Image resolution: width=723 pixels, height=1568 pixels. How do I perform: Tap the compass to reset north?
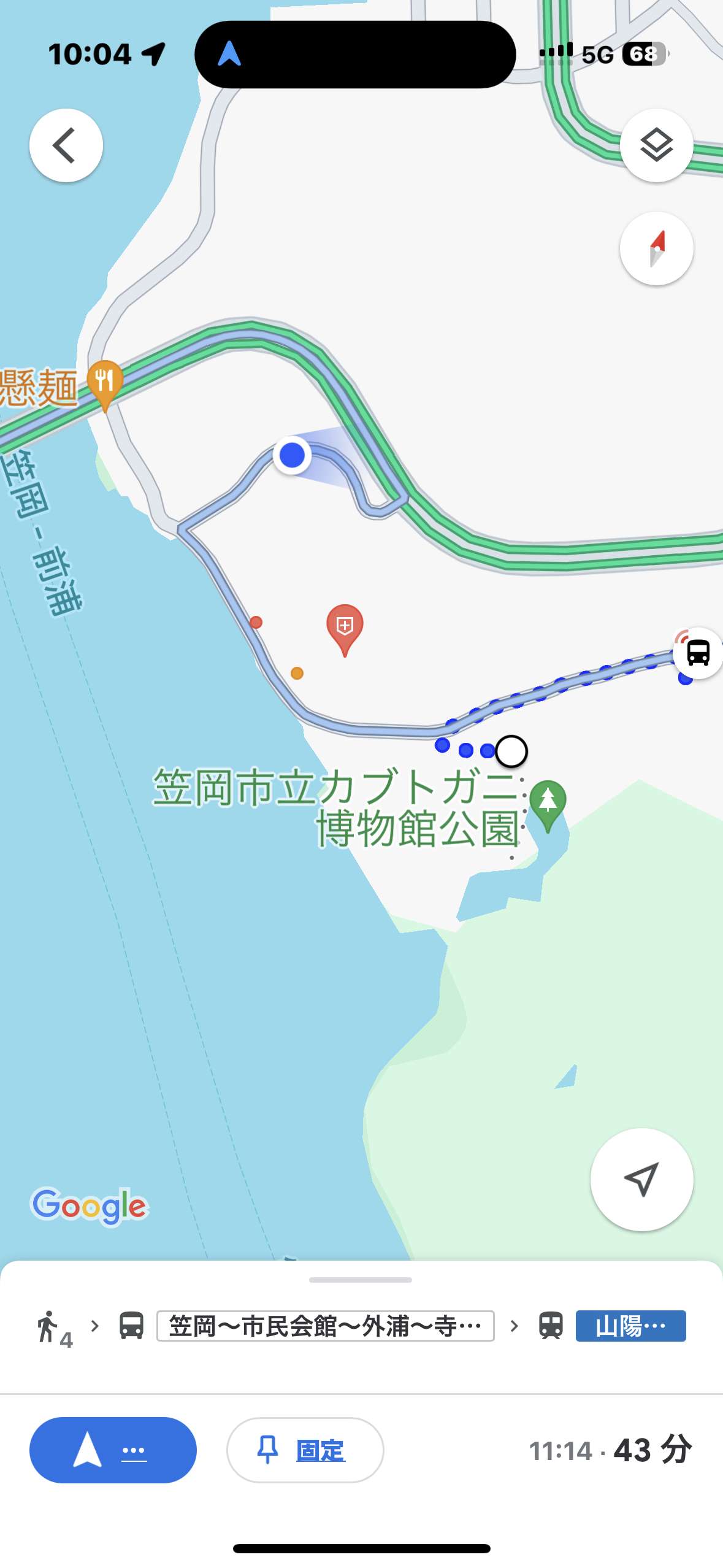[656, 248]
